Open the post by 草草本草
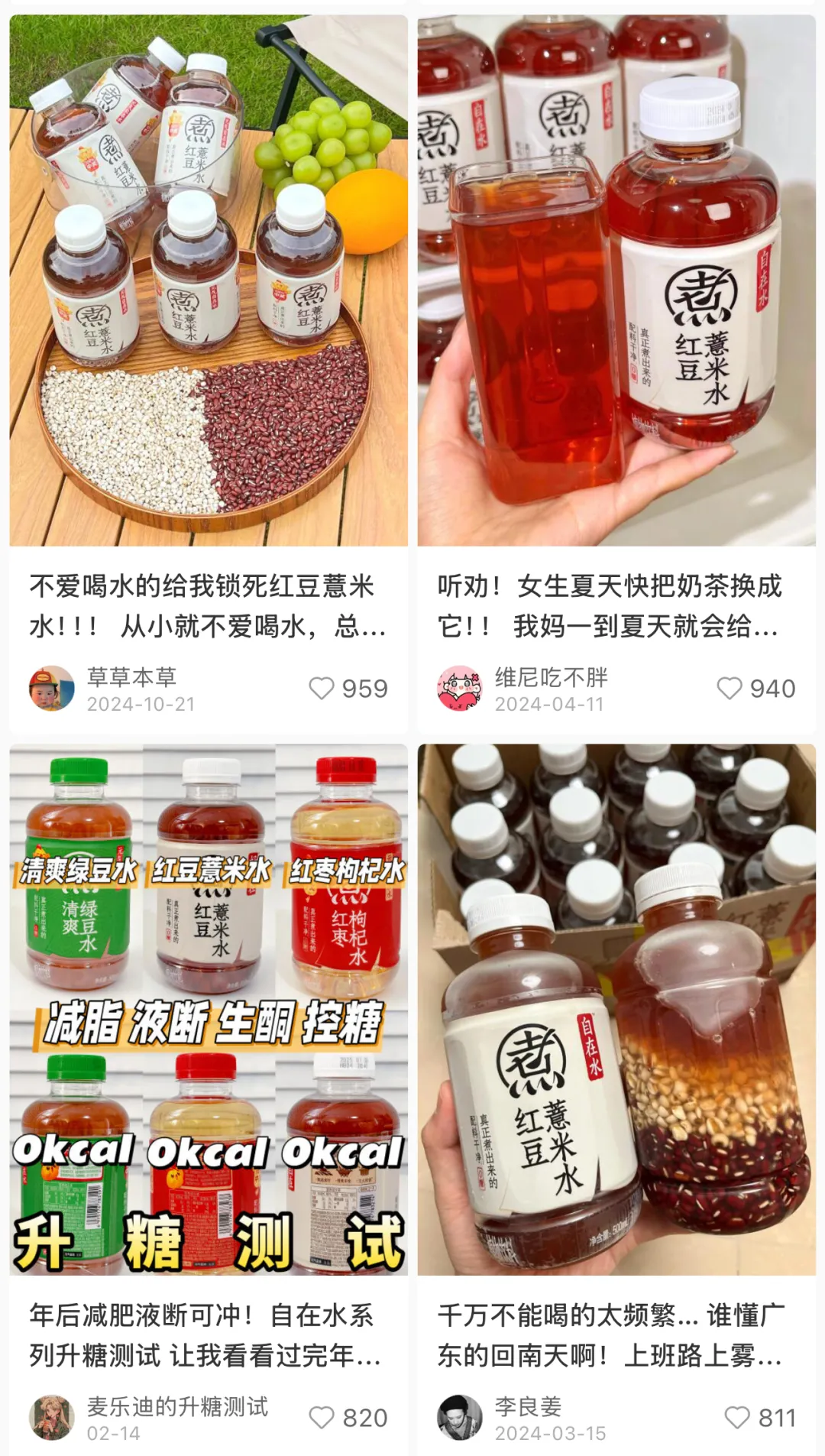This screenshot has height=1456, width=825. point(208,280)
